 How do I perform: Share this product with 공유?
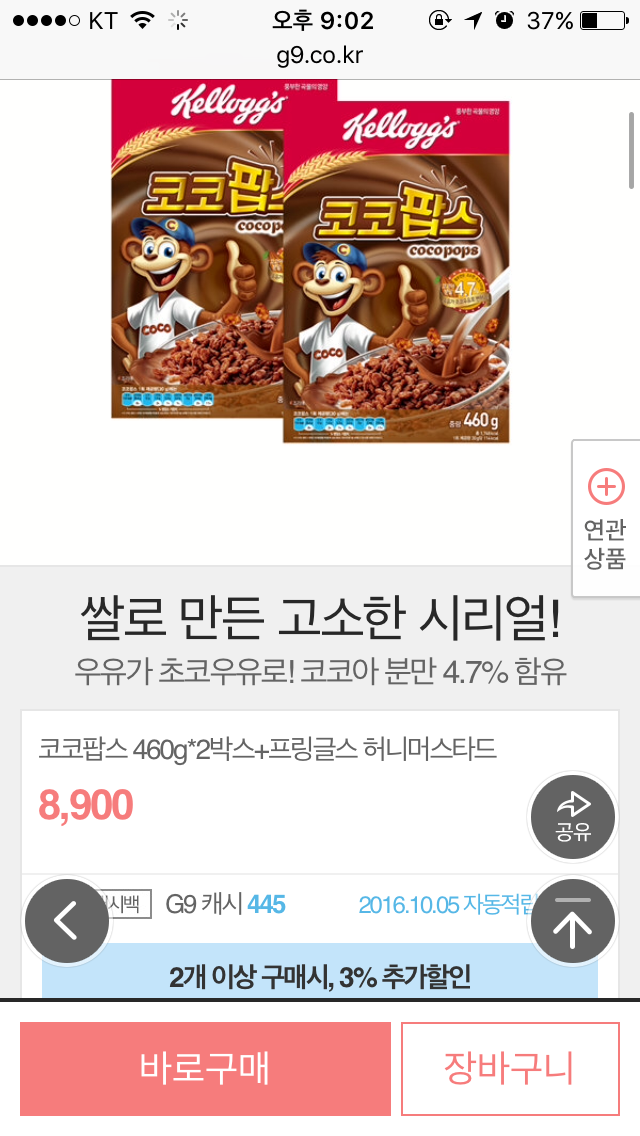click(x=573, y=817)
